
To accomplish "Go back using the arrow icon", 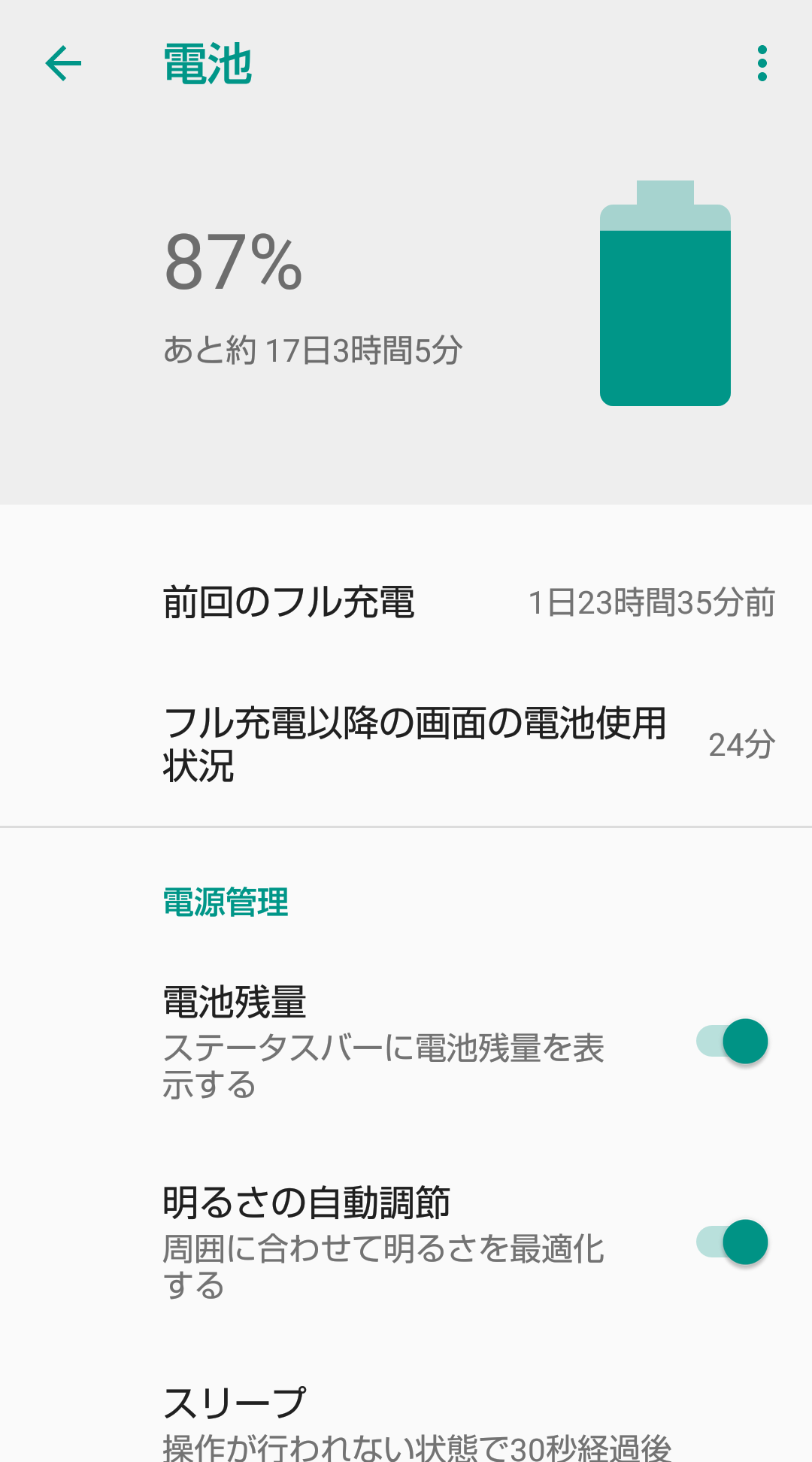I will pos(63,63).
